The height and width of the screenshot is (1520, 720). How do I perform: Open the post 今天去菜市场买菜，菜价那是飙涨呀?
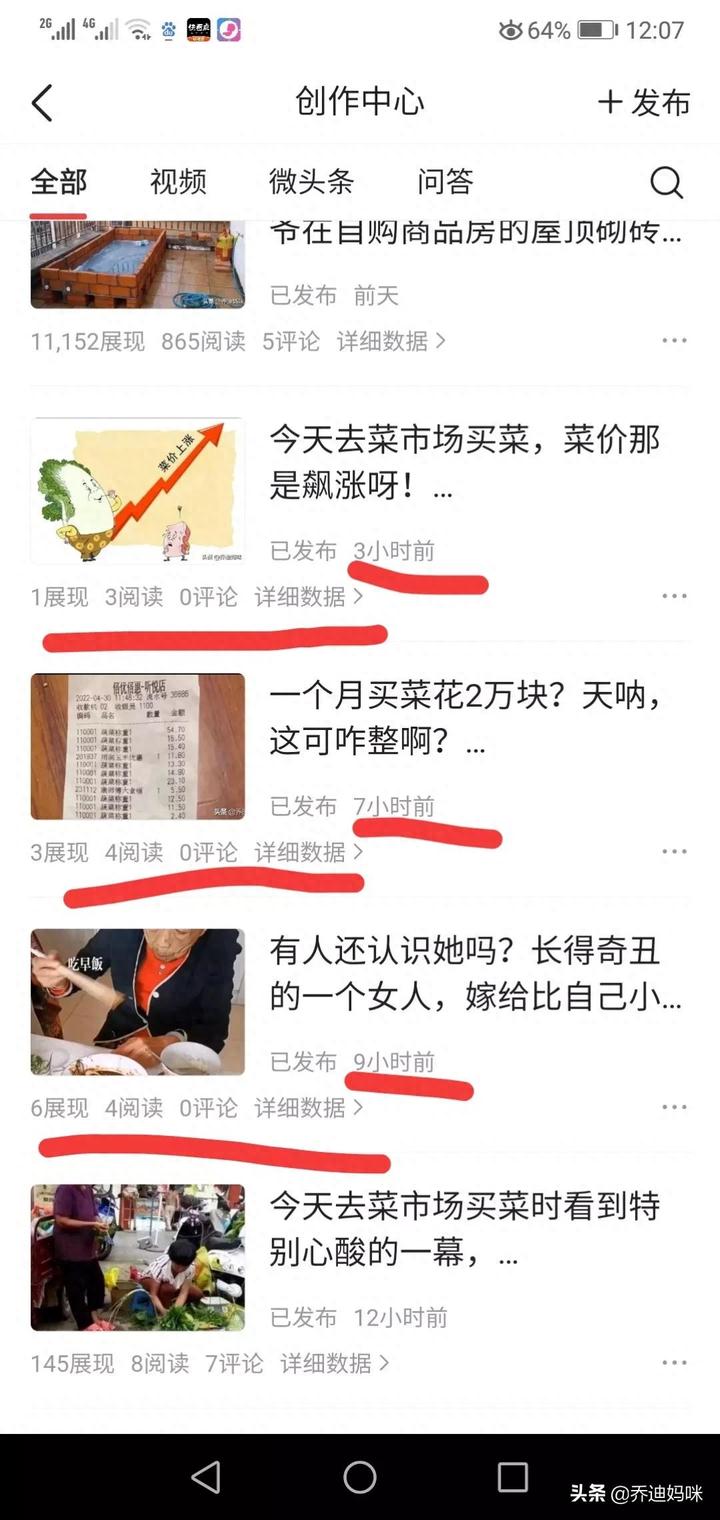coord(464,461)
